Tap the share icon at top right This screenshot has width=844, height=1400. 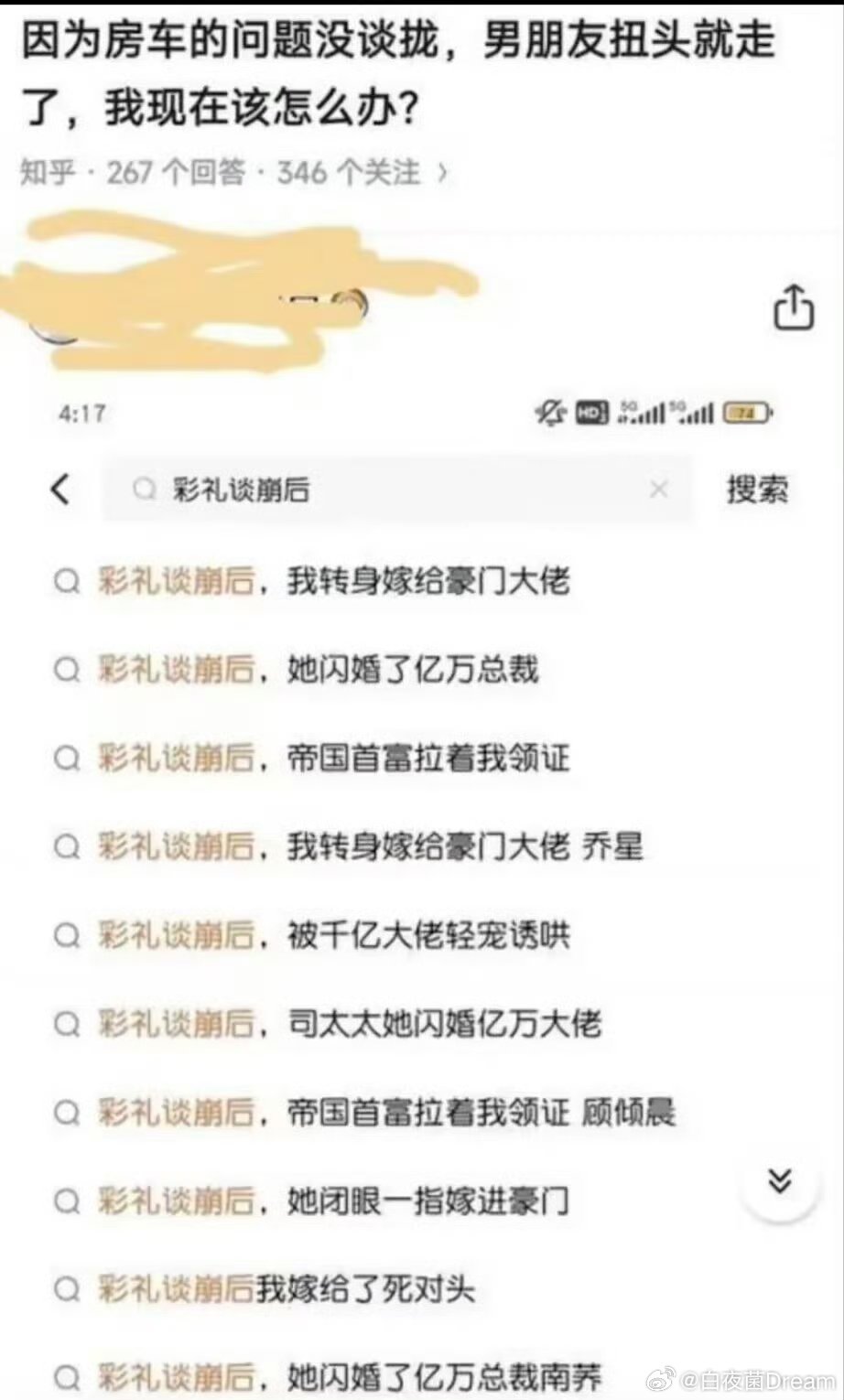tap(795, 308)
